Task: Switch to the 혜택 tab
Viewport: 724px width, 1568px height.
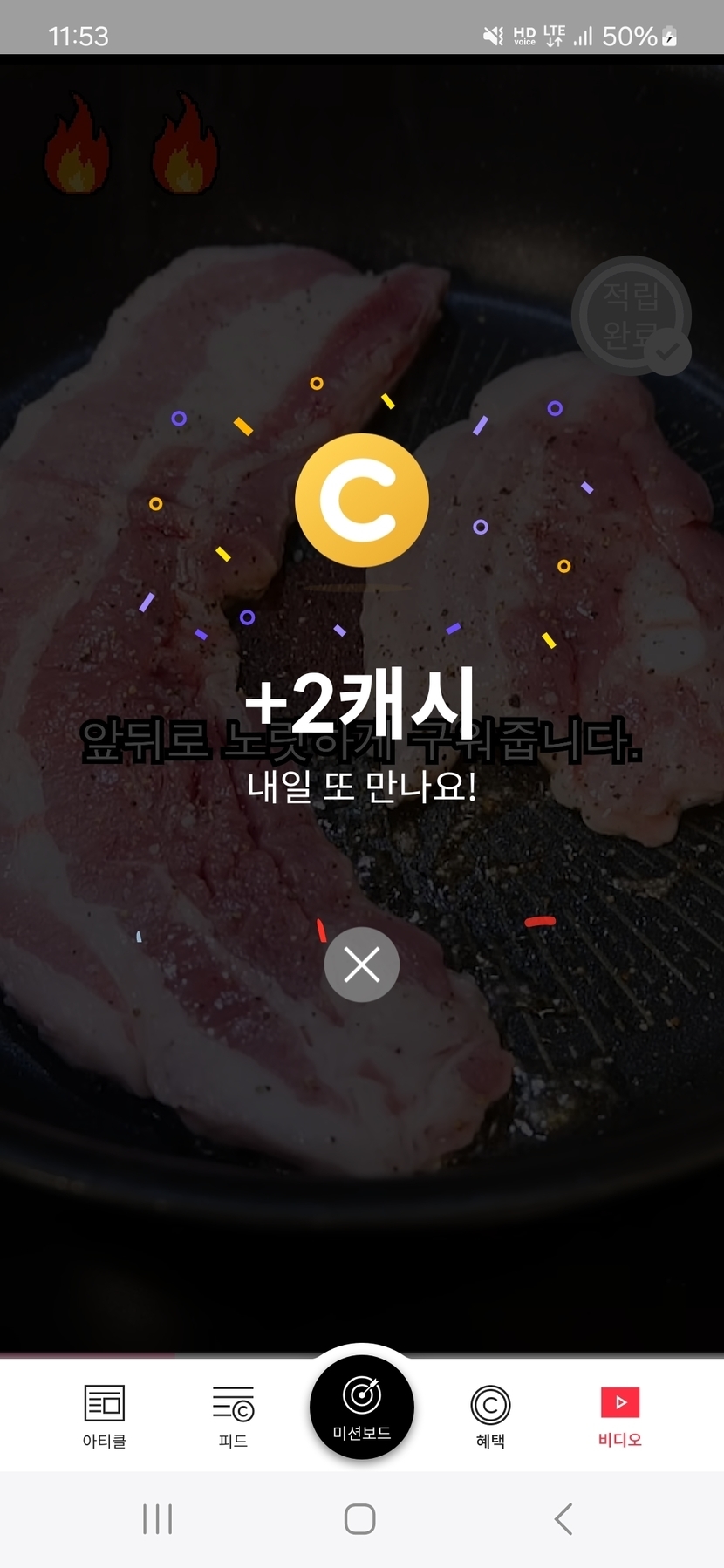Action: (490, 1415)
